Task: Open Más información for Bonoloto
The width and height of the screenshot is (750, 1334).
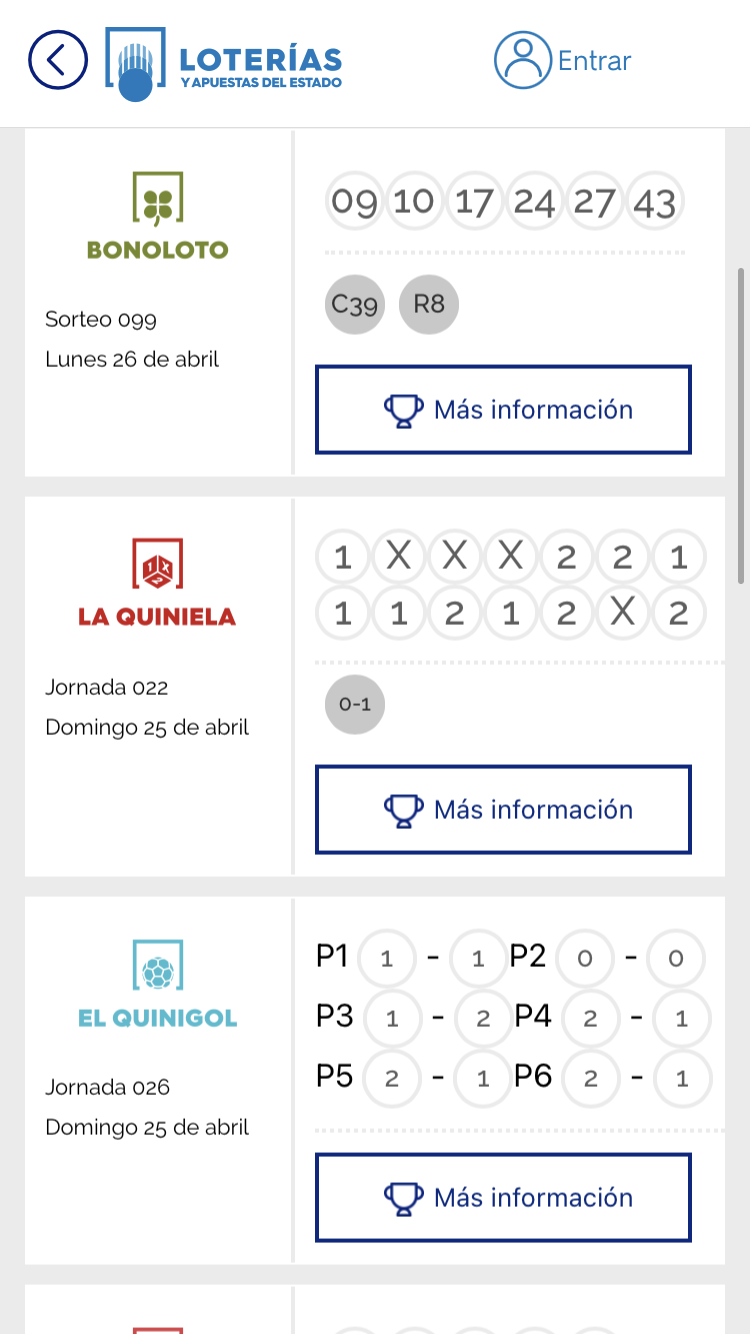Action: (503, 409)
